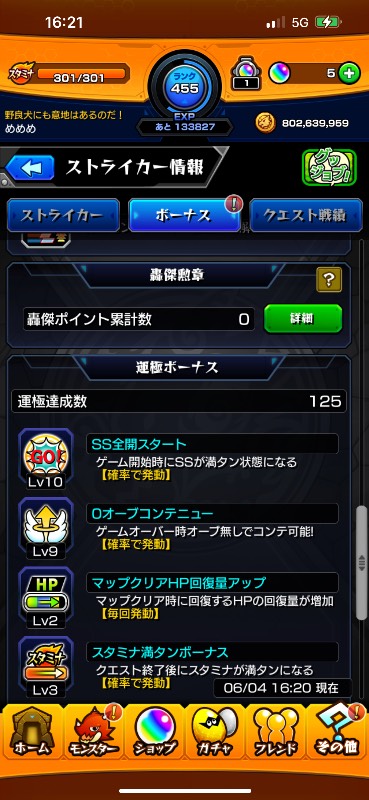The height and width of the screenshot is (800, 369).
Task: Switch to the ガチャ tab
Action: pos(215,731)
